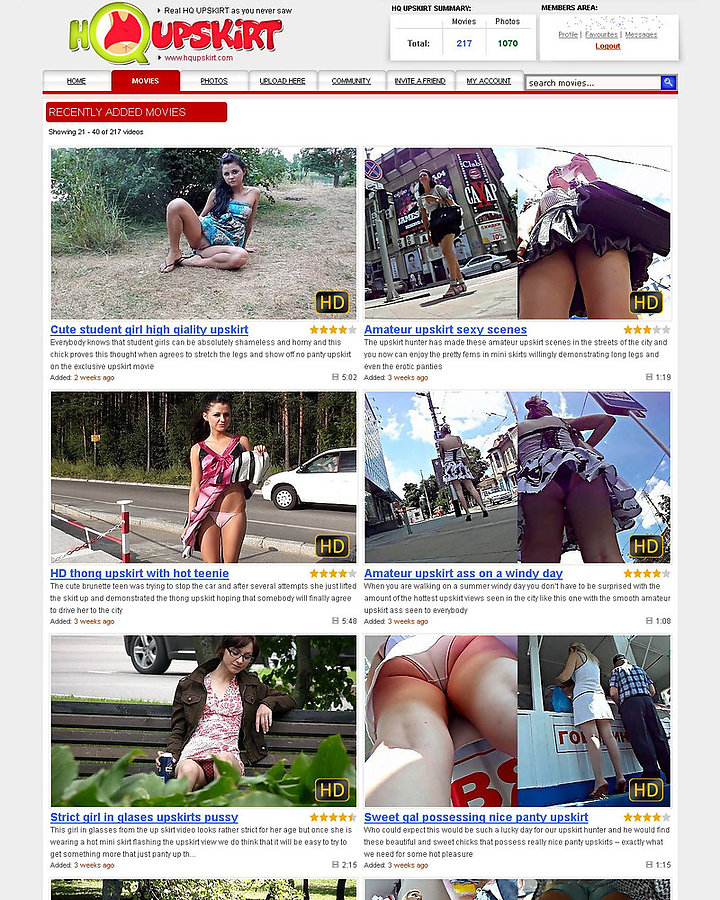The width and height of the screenshot is (720, 900).
Task: Tap the Logout link
Action: click(608, 46)
